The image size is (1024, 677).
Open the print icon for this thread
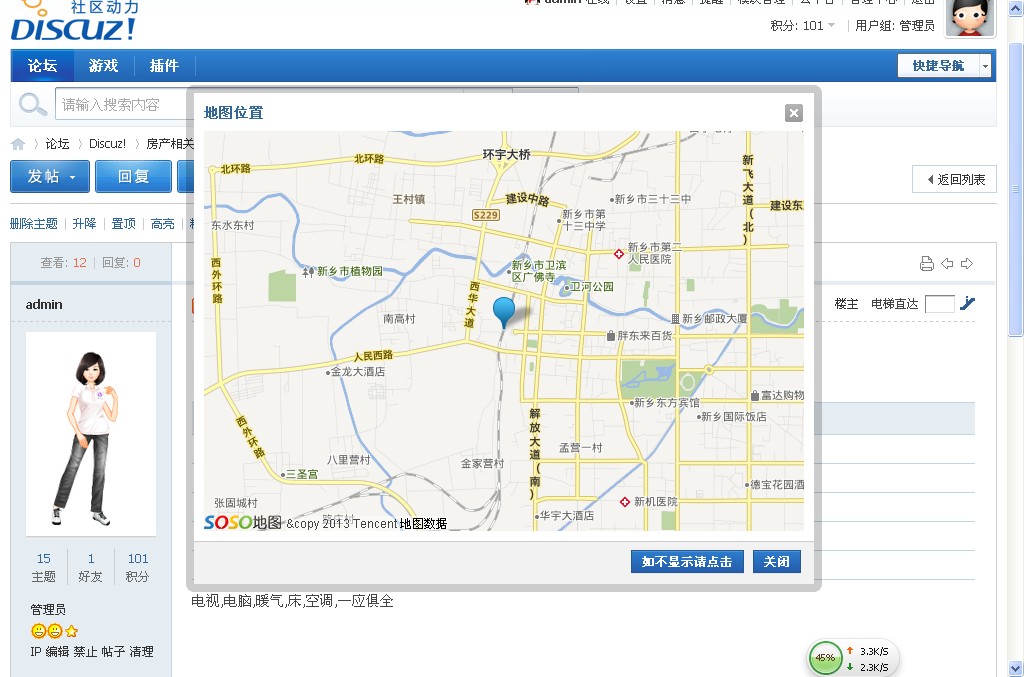coord(926,264)
